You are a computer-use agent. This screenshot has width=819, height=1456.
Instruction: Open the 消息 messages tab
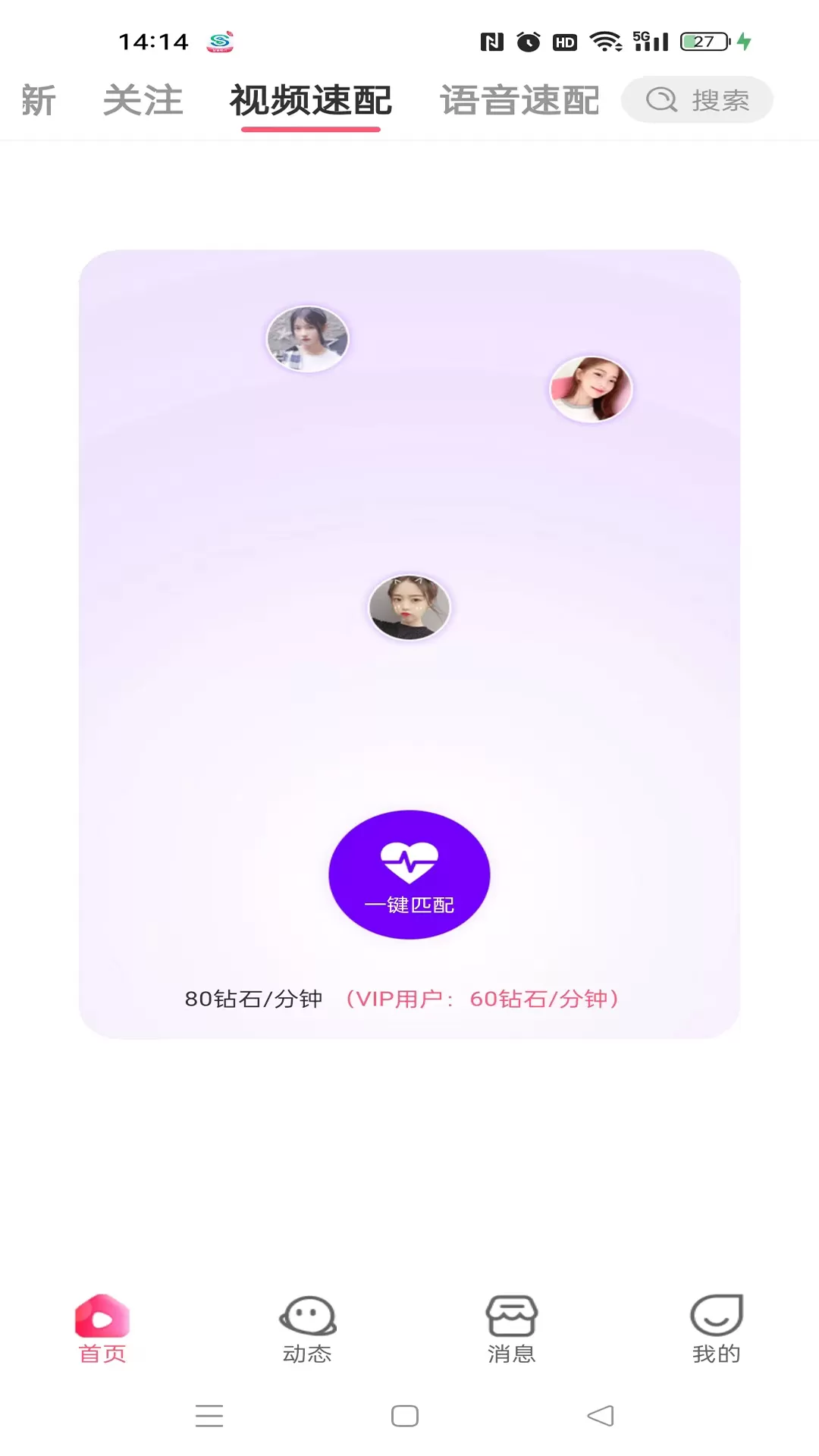coord(512,1329)
